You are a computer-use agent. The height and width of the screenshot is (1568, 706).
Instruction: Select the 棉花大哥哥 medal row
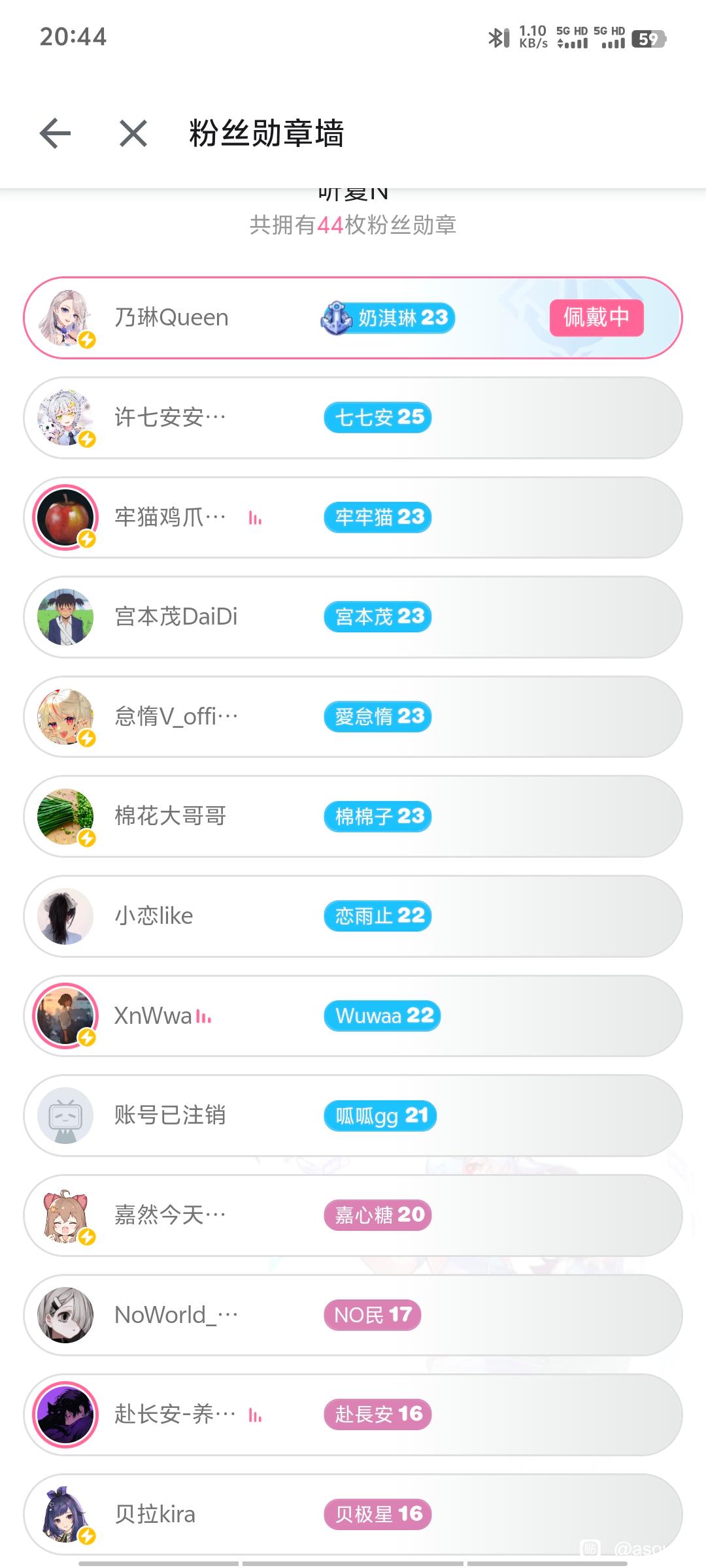[x=353, y=817]
